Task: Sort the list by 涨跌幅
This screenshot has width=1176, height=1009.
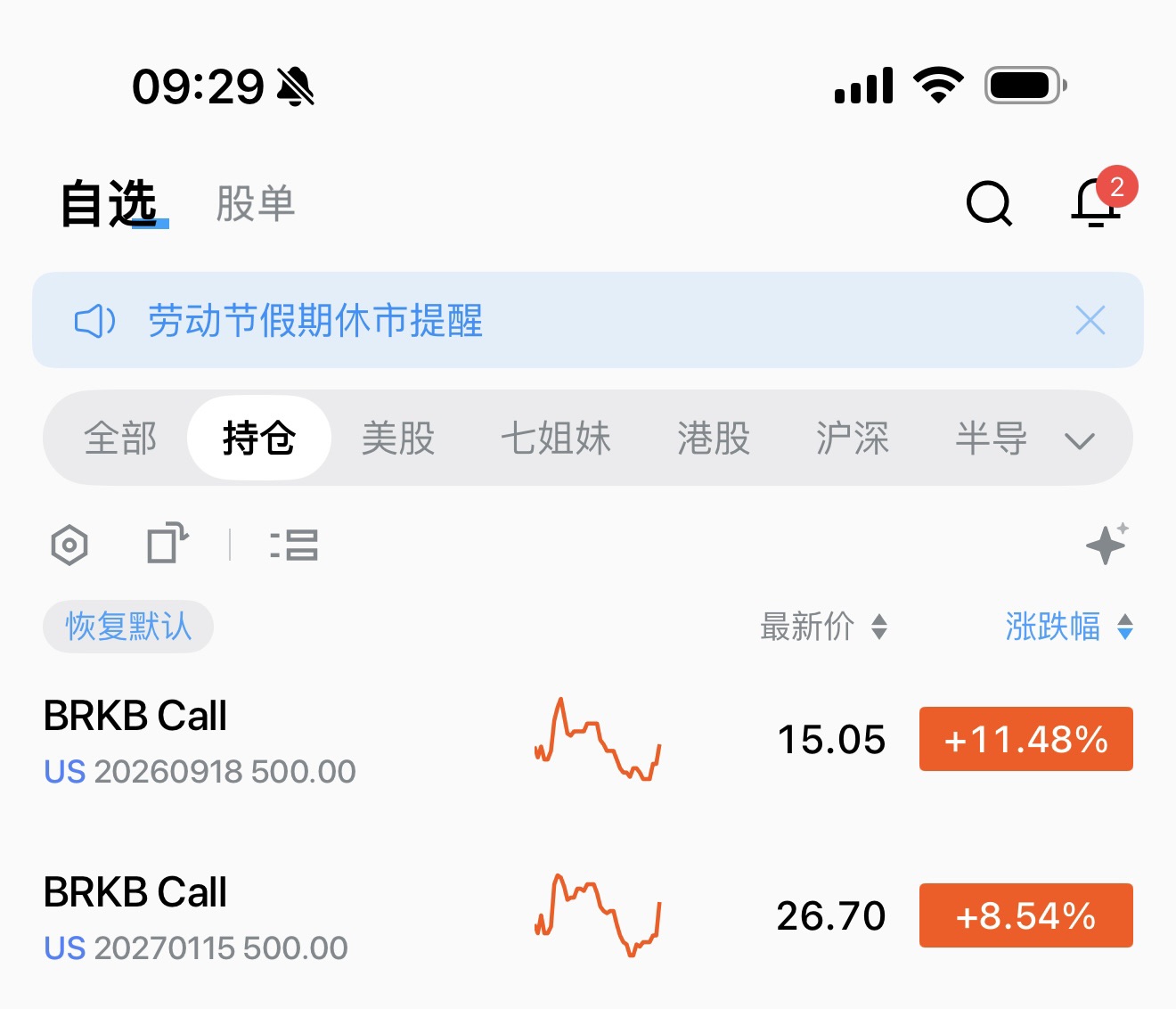Action: coord(1068,627)
